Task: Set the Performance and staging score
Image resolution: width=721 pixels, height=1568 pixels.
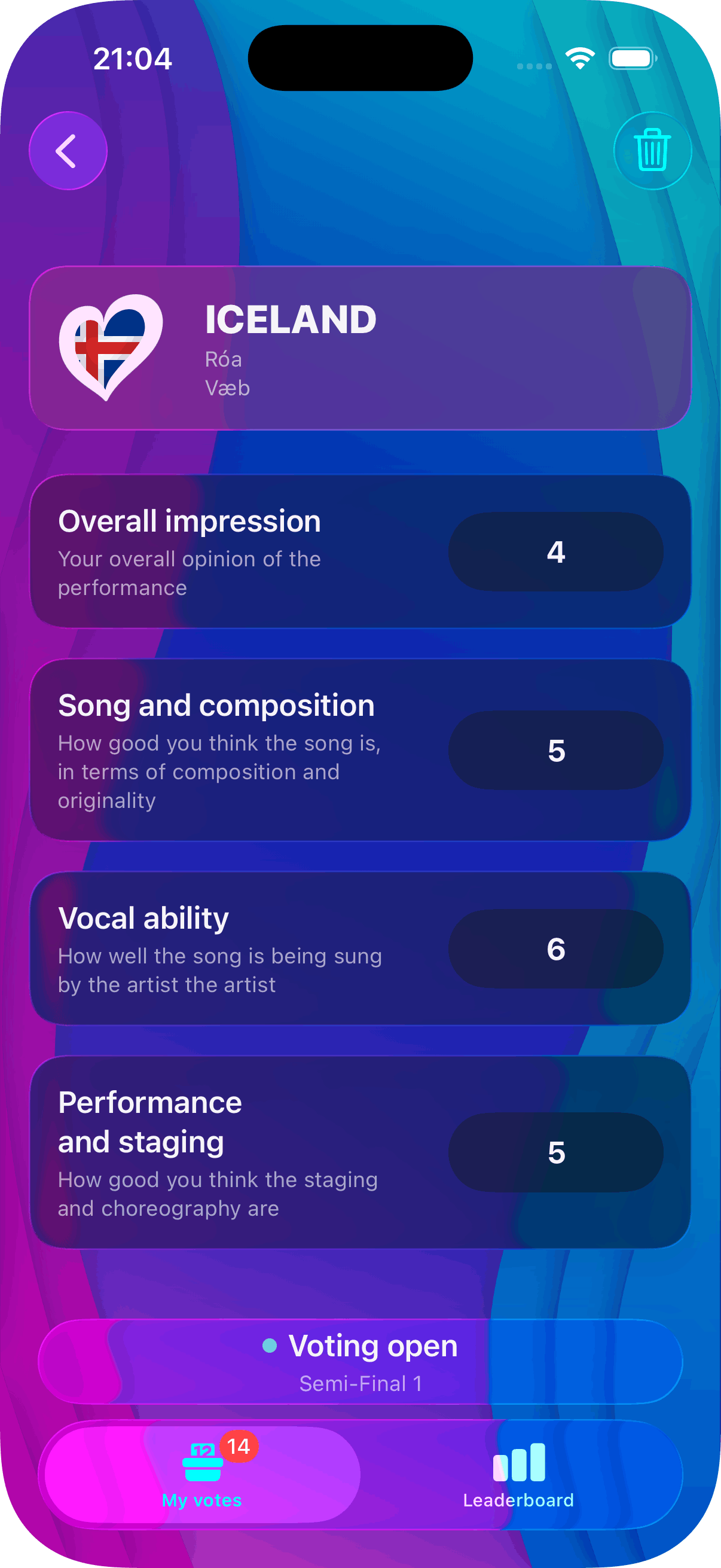Action: pyautogui.click(x=555, y=1152)
